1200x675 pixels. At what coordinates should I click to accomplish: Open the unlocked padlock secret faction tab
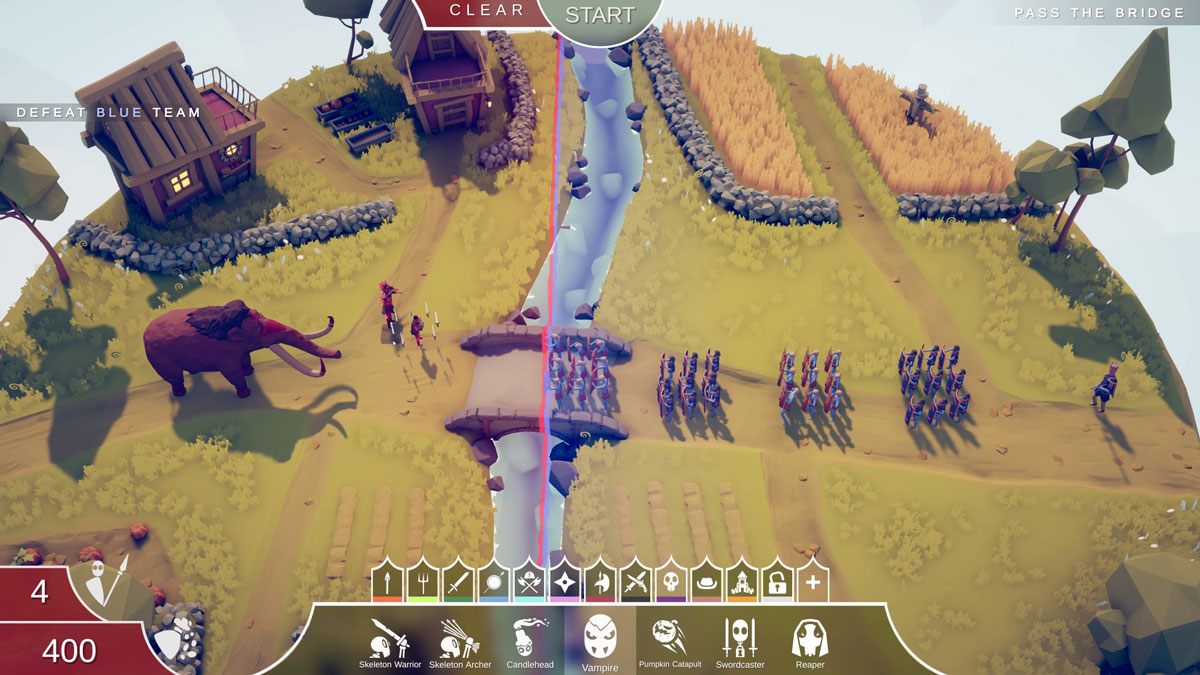pyautogui.click(x=777, y=581)
